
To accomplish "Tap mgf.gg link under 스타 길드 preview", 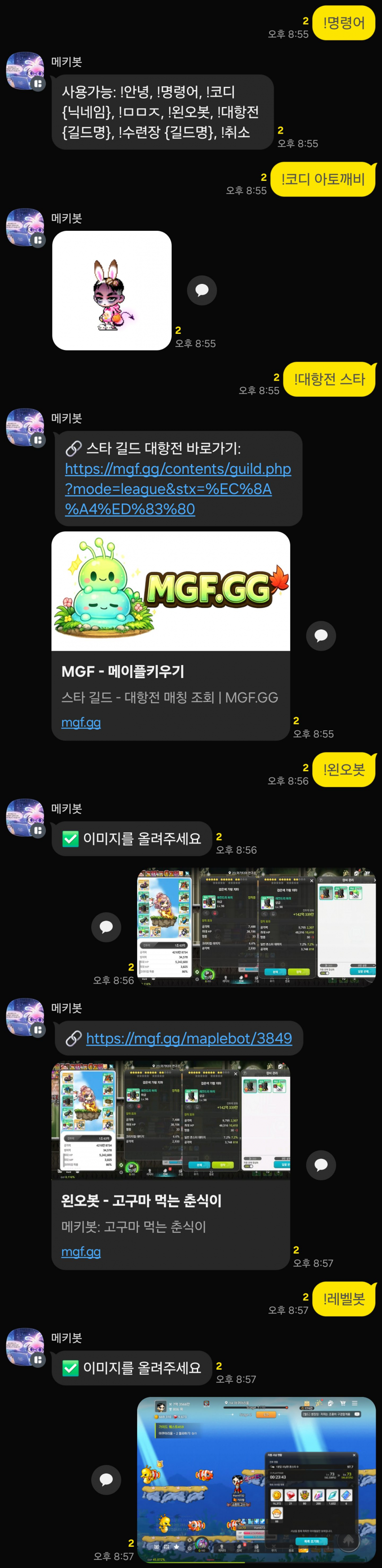I will 81,722.
